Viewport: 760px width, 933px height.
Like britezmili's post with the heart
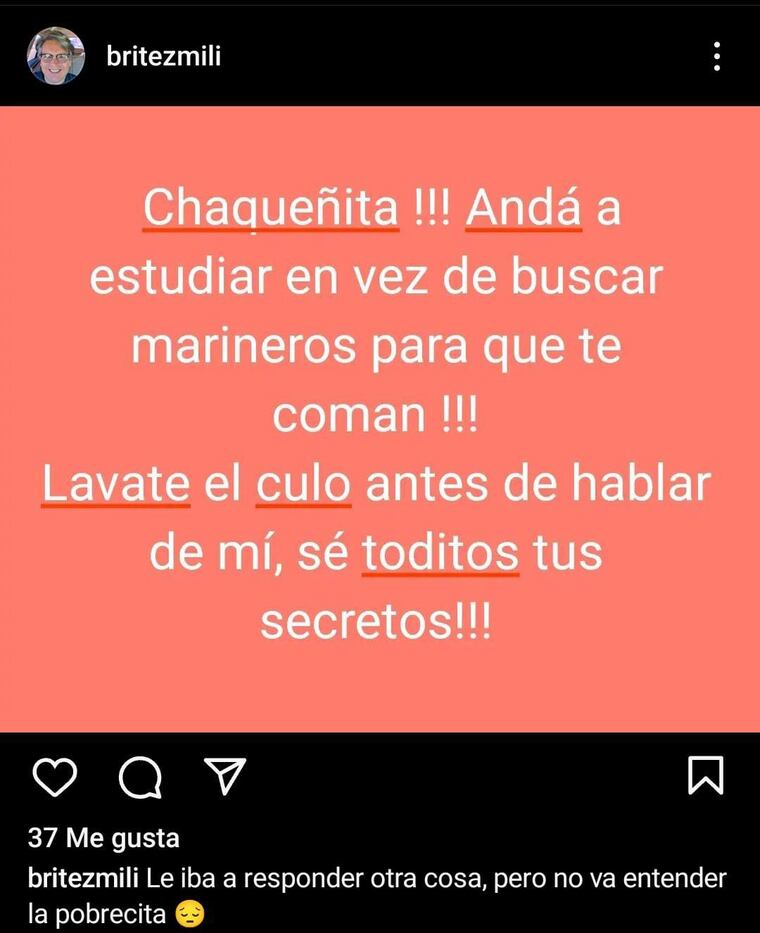coord(54,776)
